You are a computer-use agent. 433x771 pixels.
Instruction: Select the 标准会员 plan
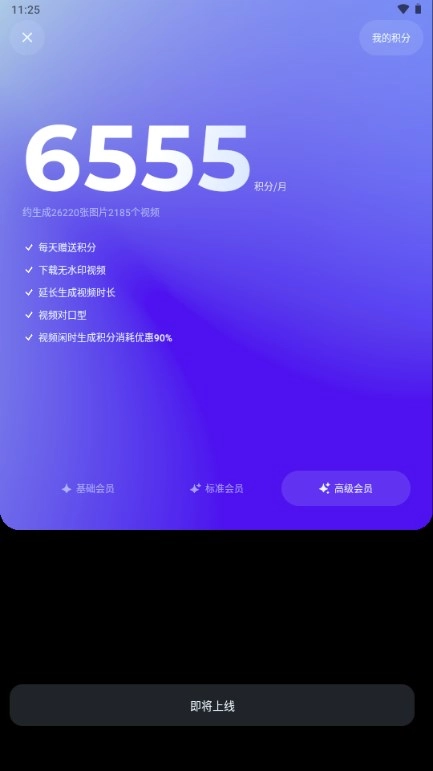pos(217,488)
